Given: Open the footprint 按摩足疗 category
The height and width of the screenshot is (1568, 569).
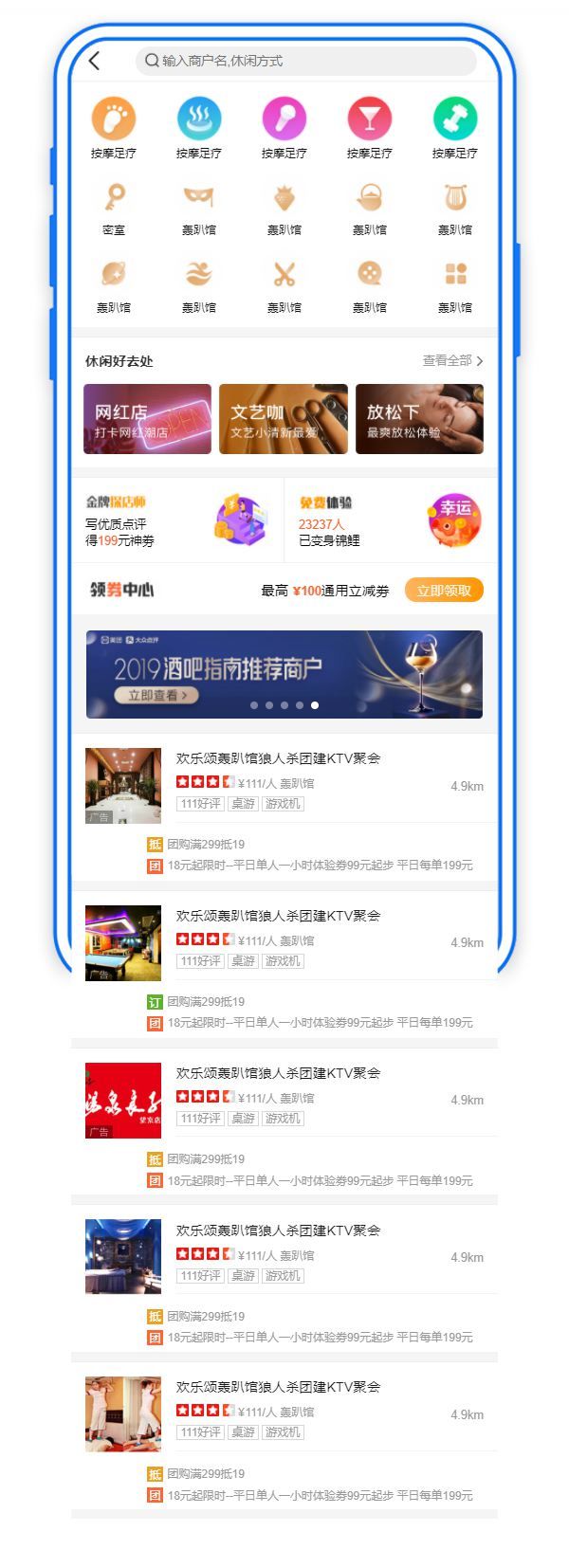Looking at the screenshot, I should [114, 119].
